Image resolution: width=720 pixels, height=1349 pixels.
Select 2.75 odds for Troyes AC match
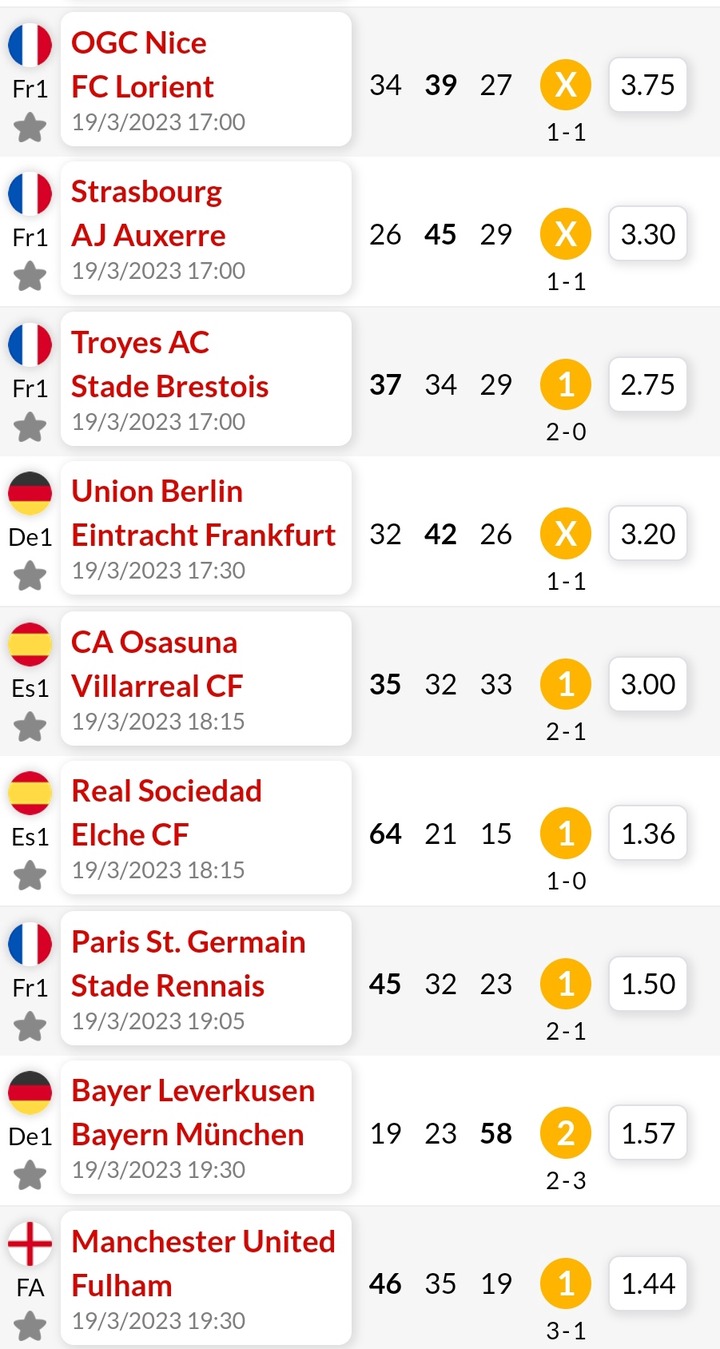coord(648,384)
